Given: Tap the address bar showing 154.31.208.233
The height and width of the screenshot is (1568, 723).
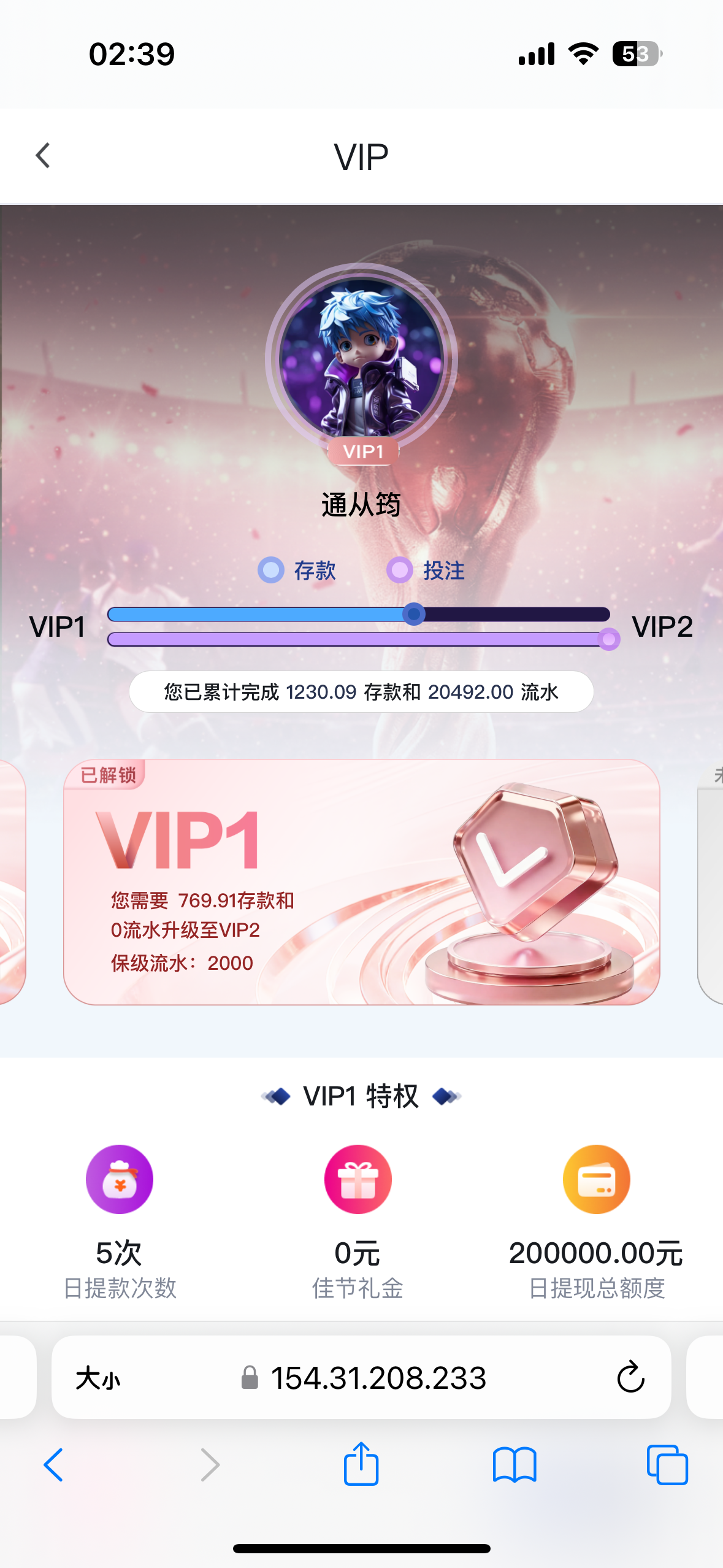Looking at the screenshot, I should click(x=378, y=1378).
